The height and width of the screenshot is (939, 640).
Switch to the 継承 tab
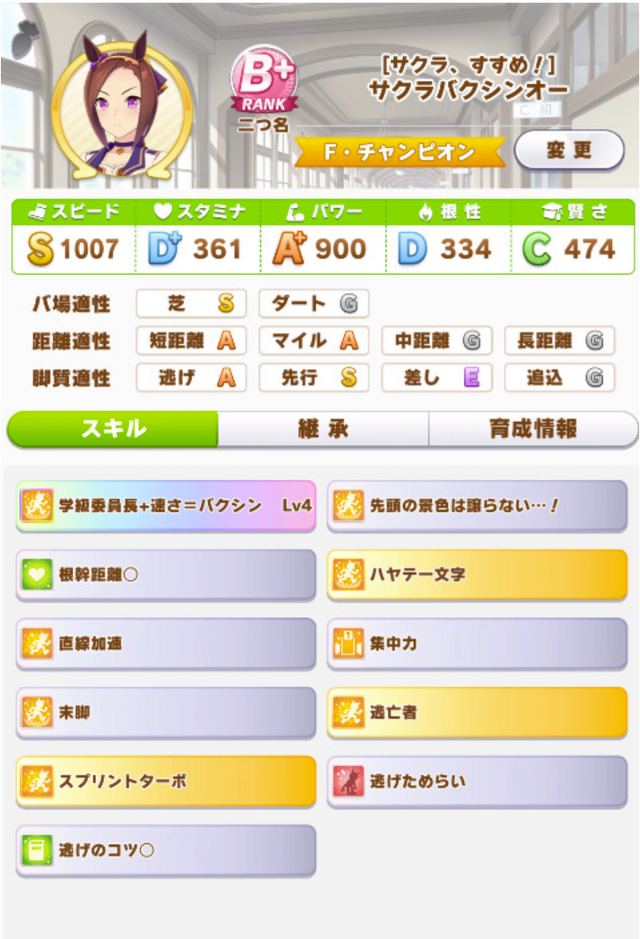tap(323, 429)
